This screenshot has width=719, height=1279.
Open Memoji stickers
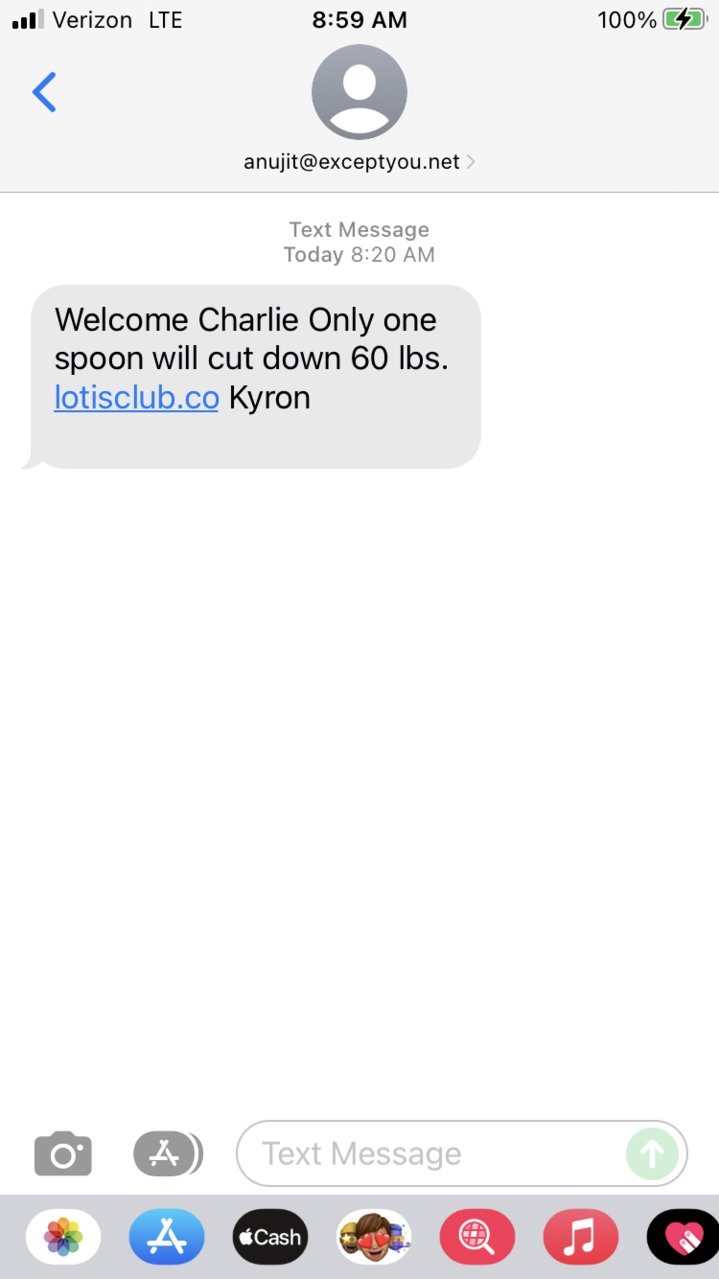pos(373,1237)
